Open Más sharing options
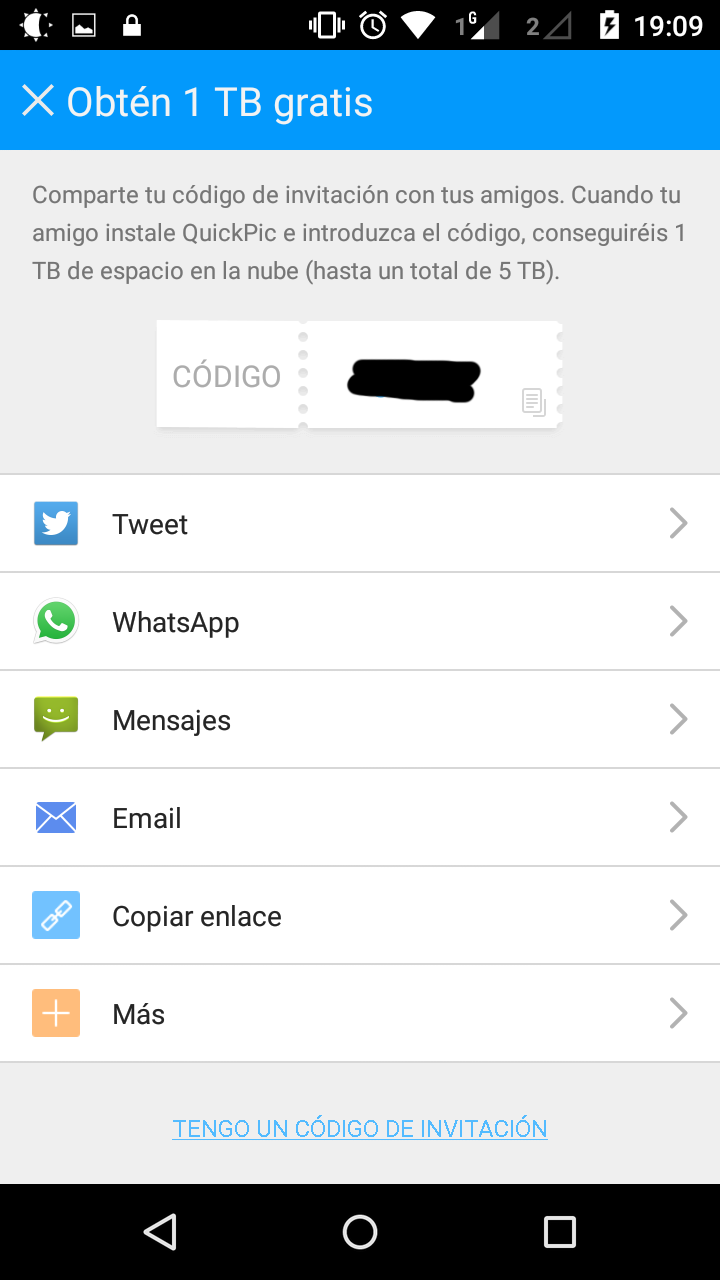This screenshot has width=720, height=1280. pos(360,1014)
